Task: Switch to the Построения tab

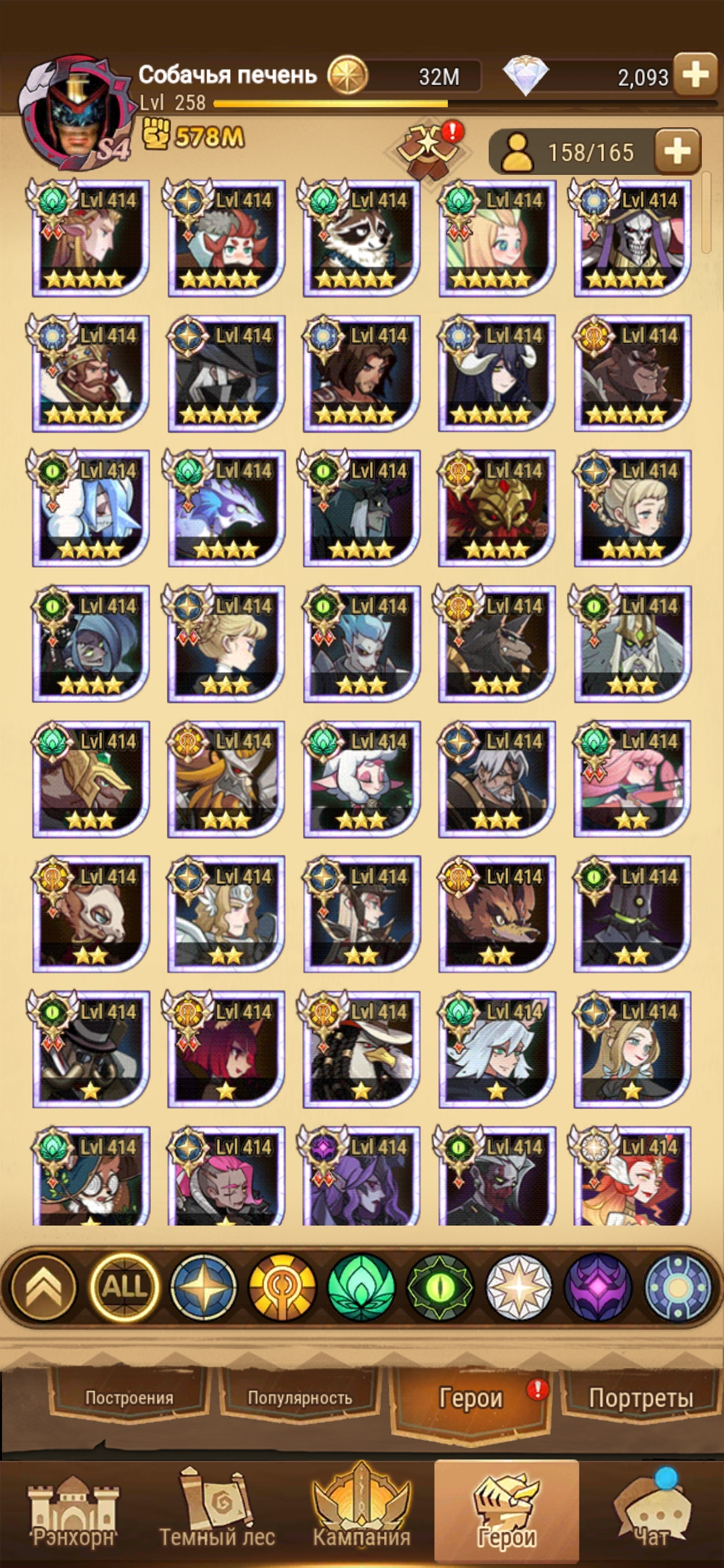Action: coord(129,1397)
